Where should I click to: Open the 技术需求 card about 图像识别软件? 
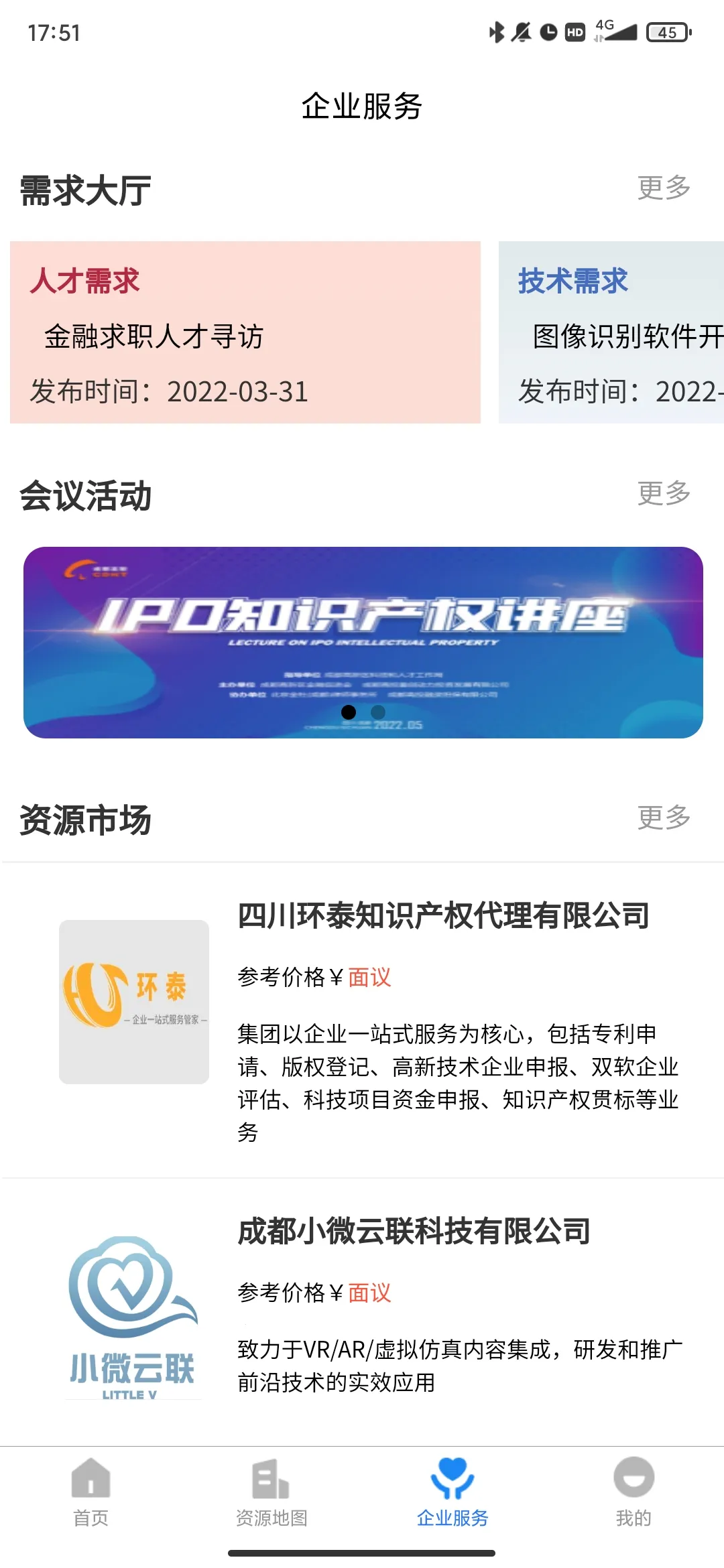pyautogui.click(x=611, y=332)
